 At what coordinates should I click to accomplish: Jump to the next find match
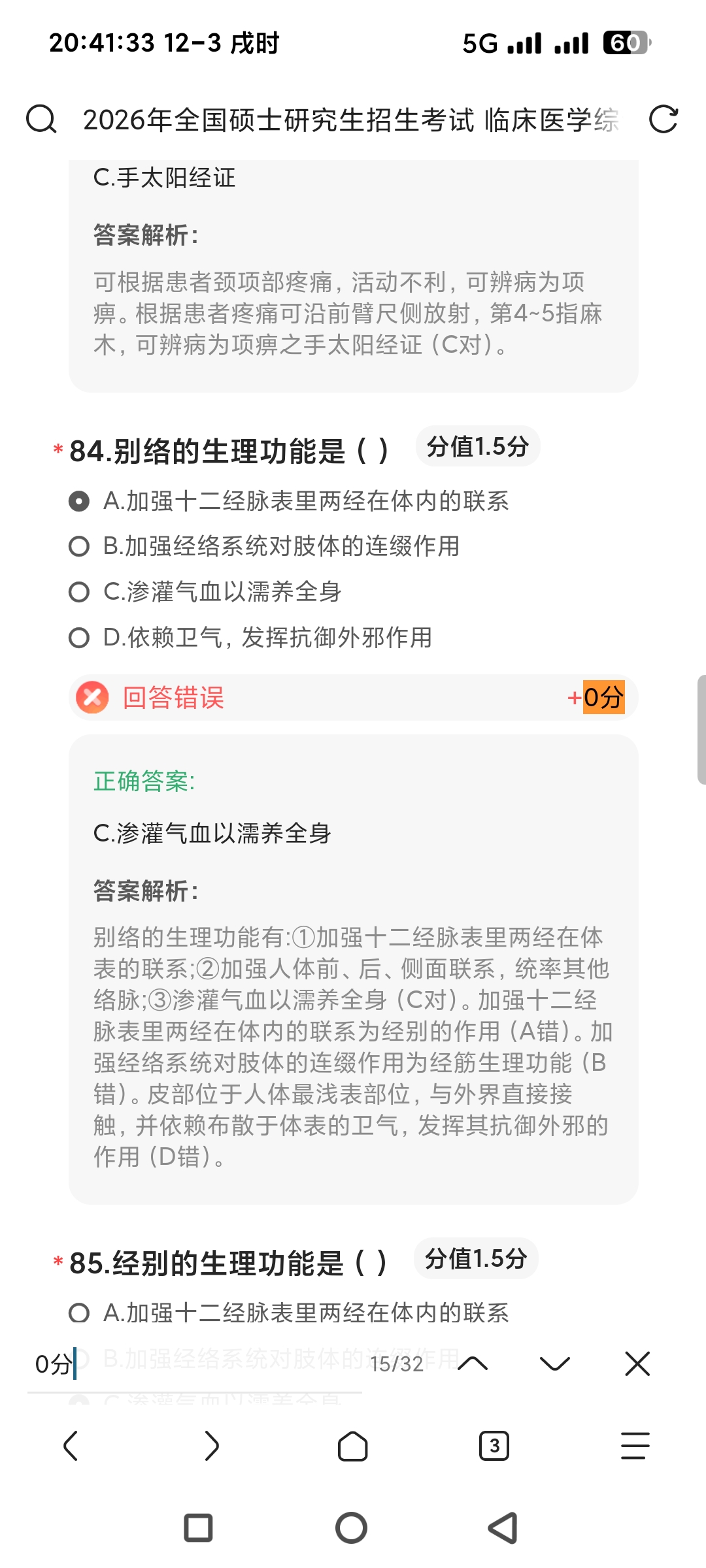click(555, 1364)
